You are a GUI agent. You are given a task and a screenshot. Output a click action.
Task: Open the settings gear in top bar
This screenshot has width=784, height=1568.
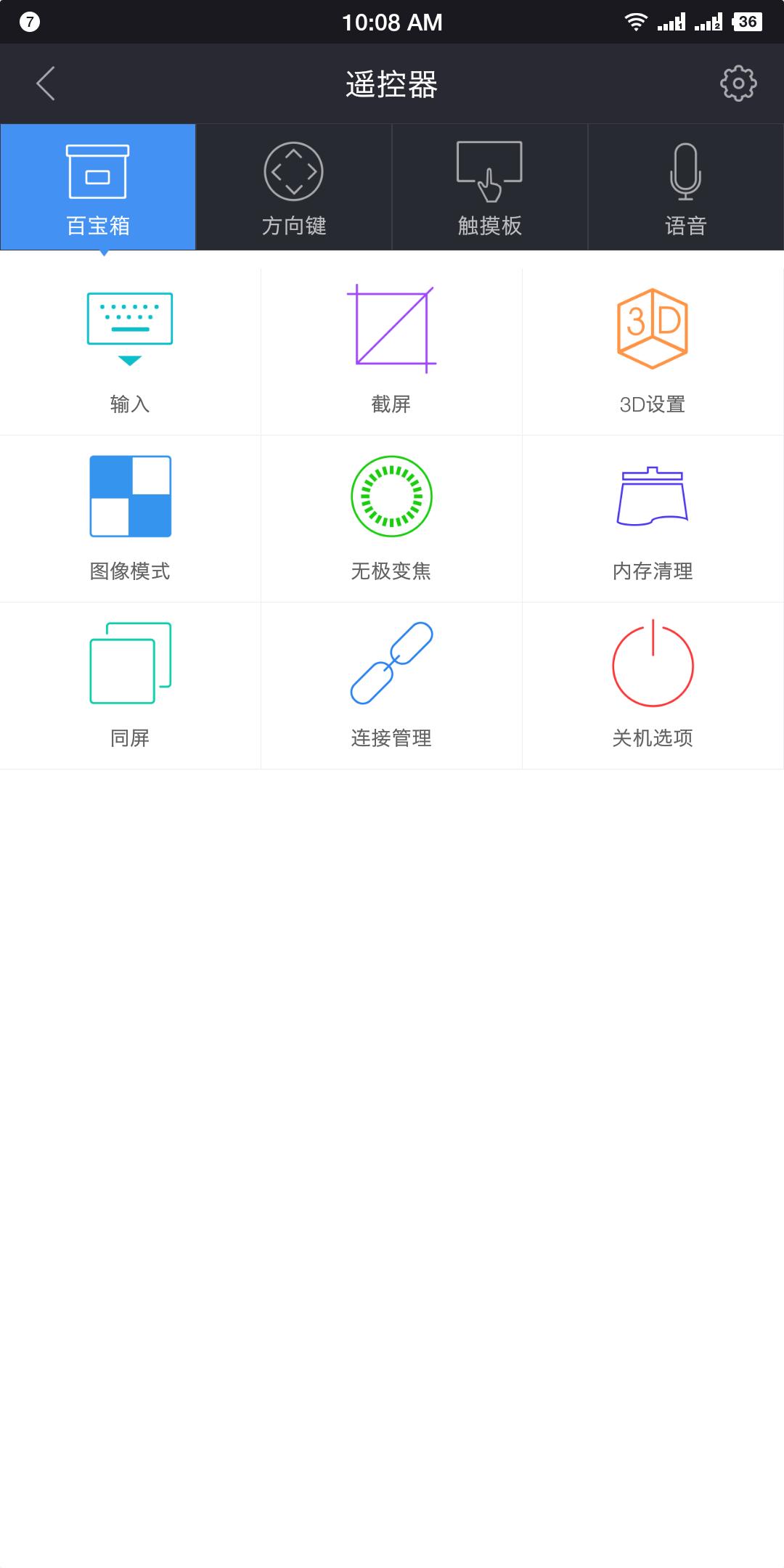[x=737, y=83]
